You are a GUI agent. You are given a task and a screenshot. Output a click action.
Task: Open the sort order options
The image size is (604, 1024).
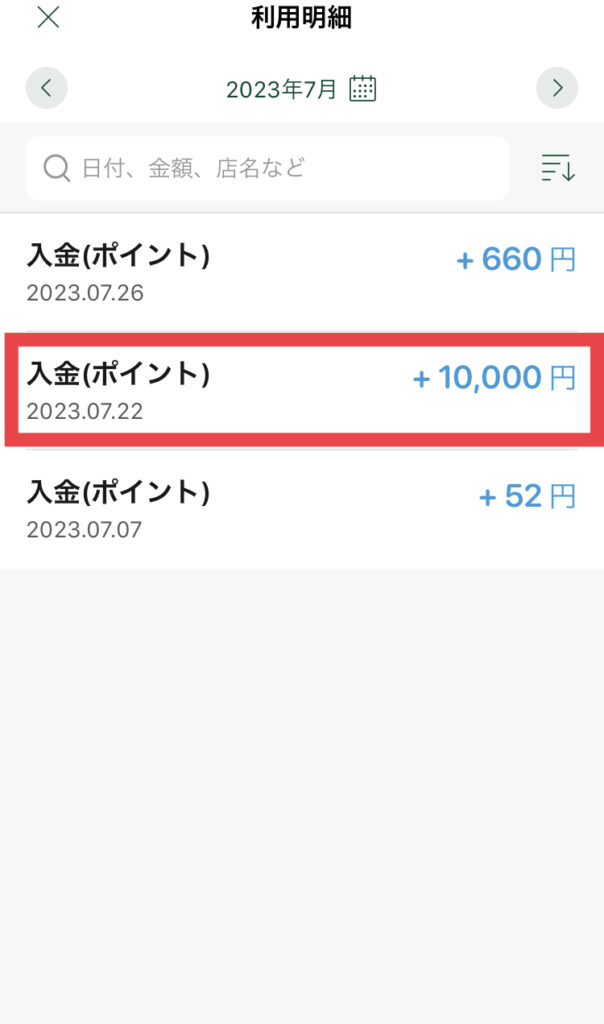(x=558, y=168)
